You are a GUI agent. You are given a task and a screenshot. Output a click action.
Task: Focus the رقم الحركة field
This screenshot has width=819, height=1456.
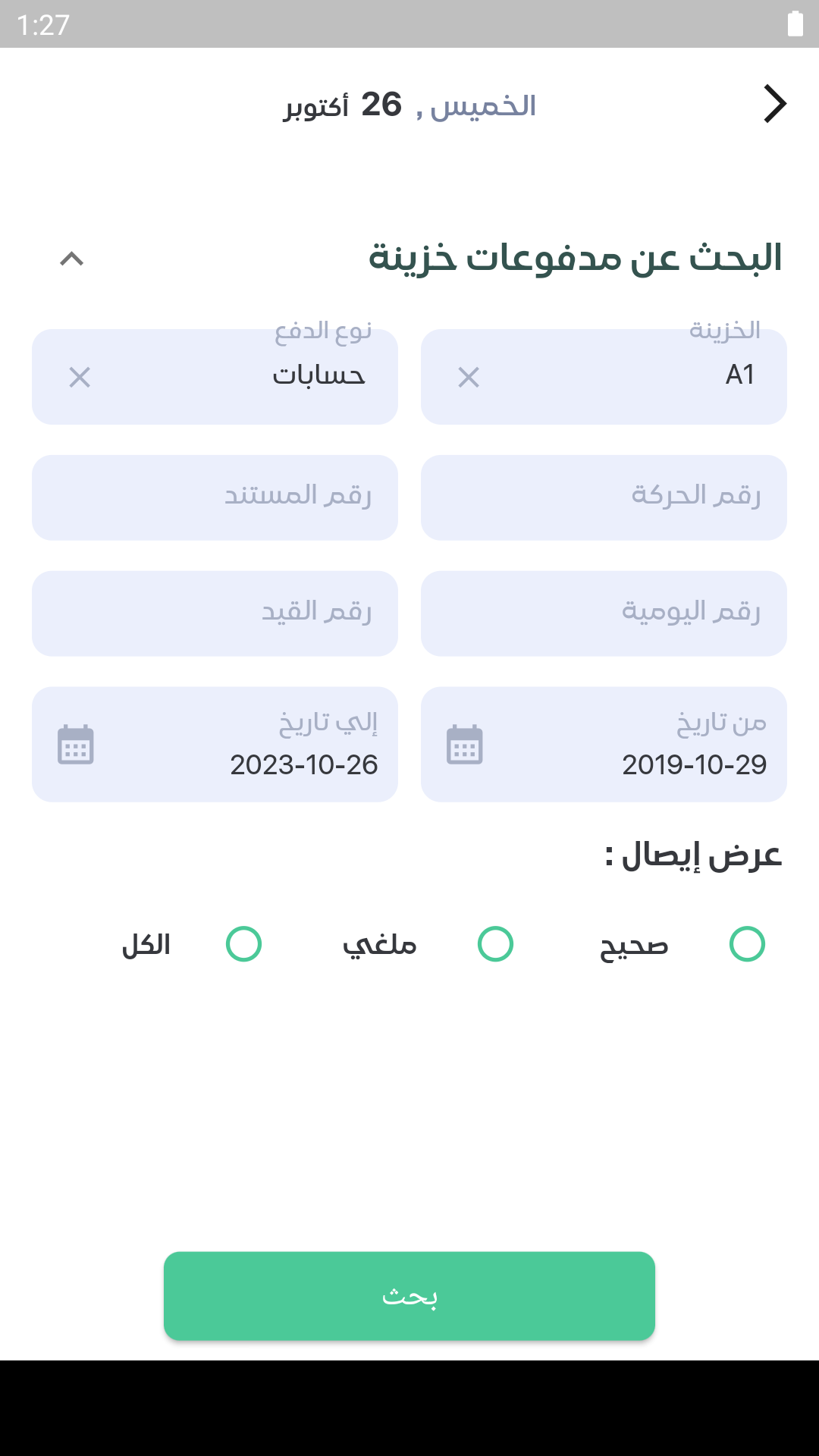pos(604,497)
